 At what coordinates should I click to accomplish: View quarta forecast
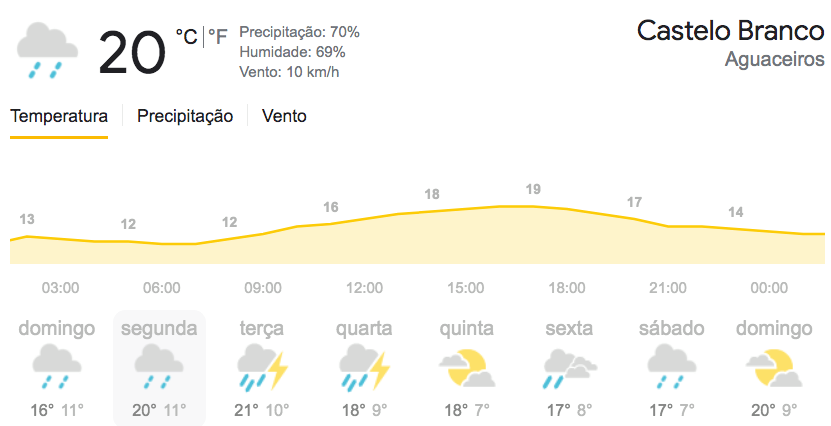pos(364,368)
